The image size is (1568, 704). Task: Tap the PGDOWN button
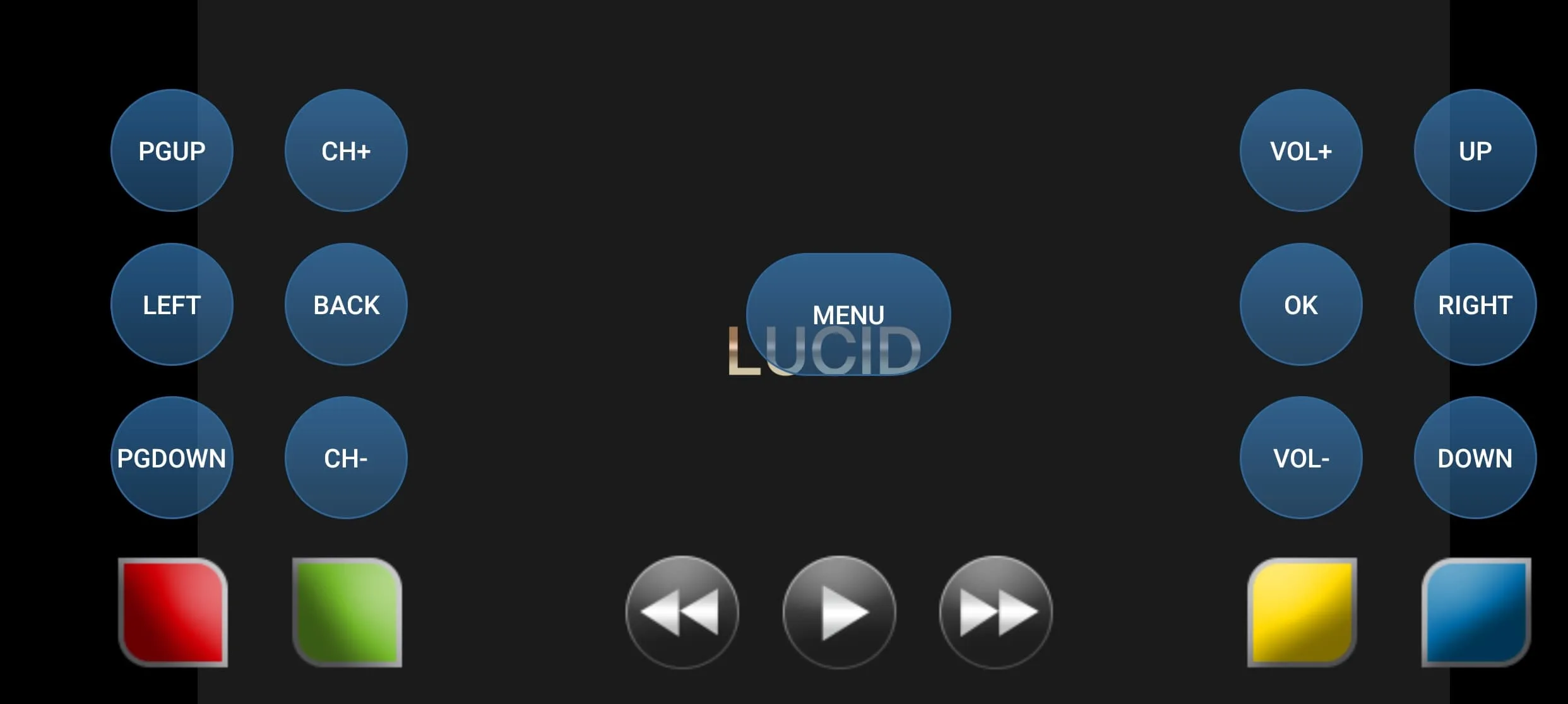point(172,458)
